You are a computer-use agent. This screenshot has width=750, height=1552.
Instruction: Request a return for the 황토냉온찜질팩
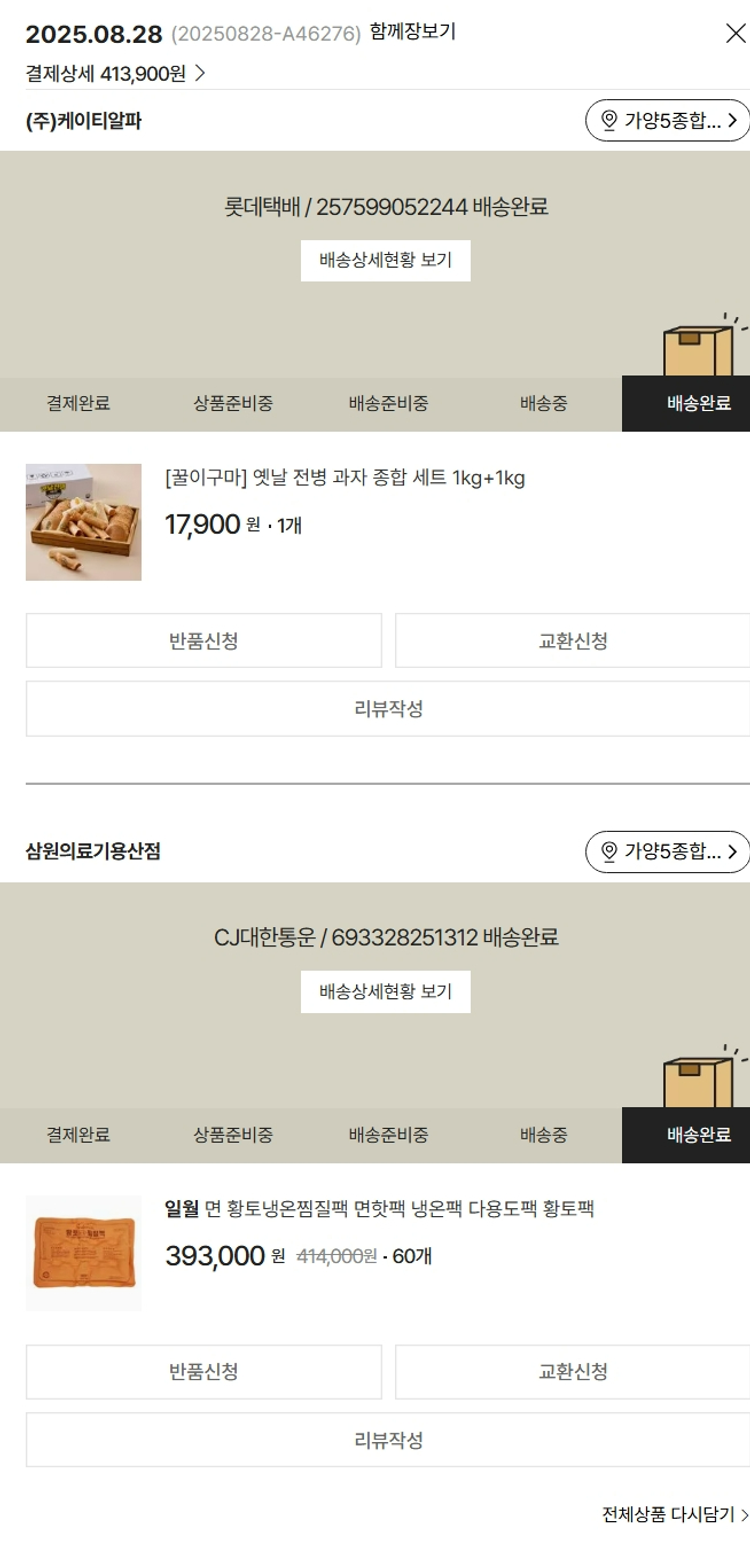(204, 1372)
